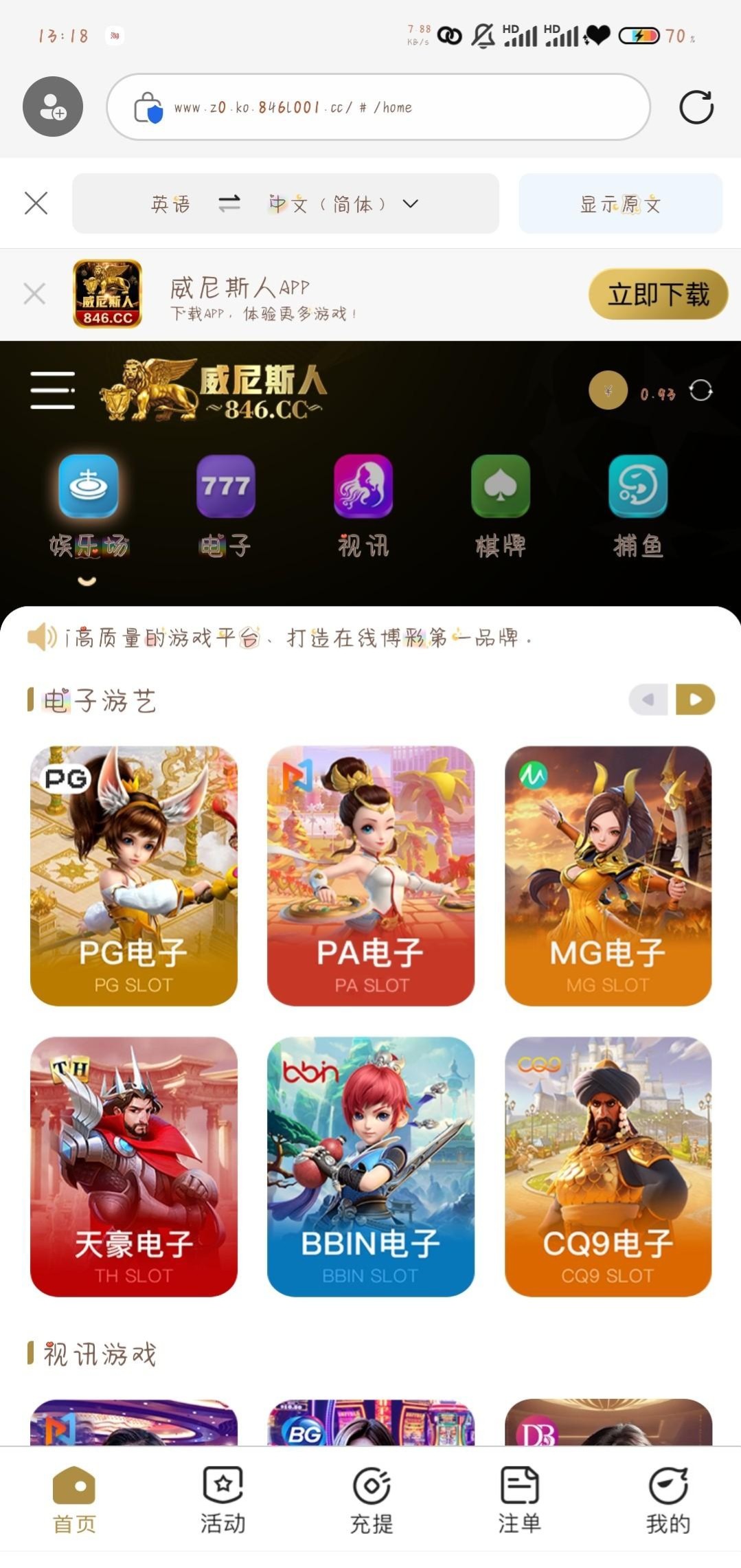Tap 显示原文 to show original text

(620, 203)
